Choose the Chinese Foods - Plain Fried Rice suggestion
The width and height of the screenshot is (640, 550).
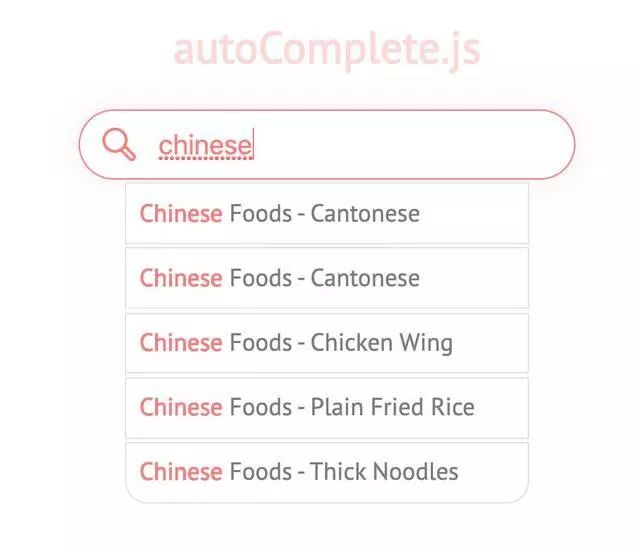pos(326,407)
